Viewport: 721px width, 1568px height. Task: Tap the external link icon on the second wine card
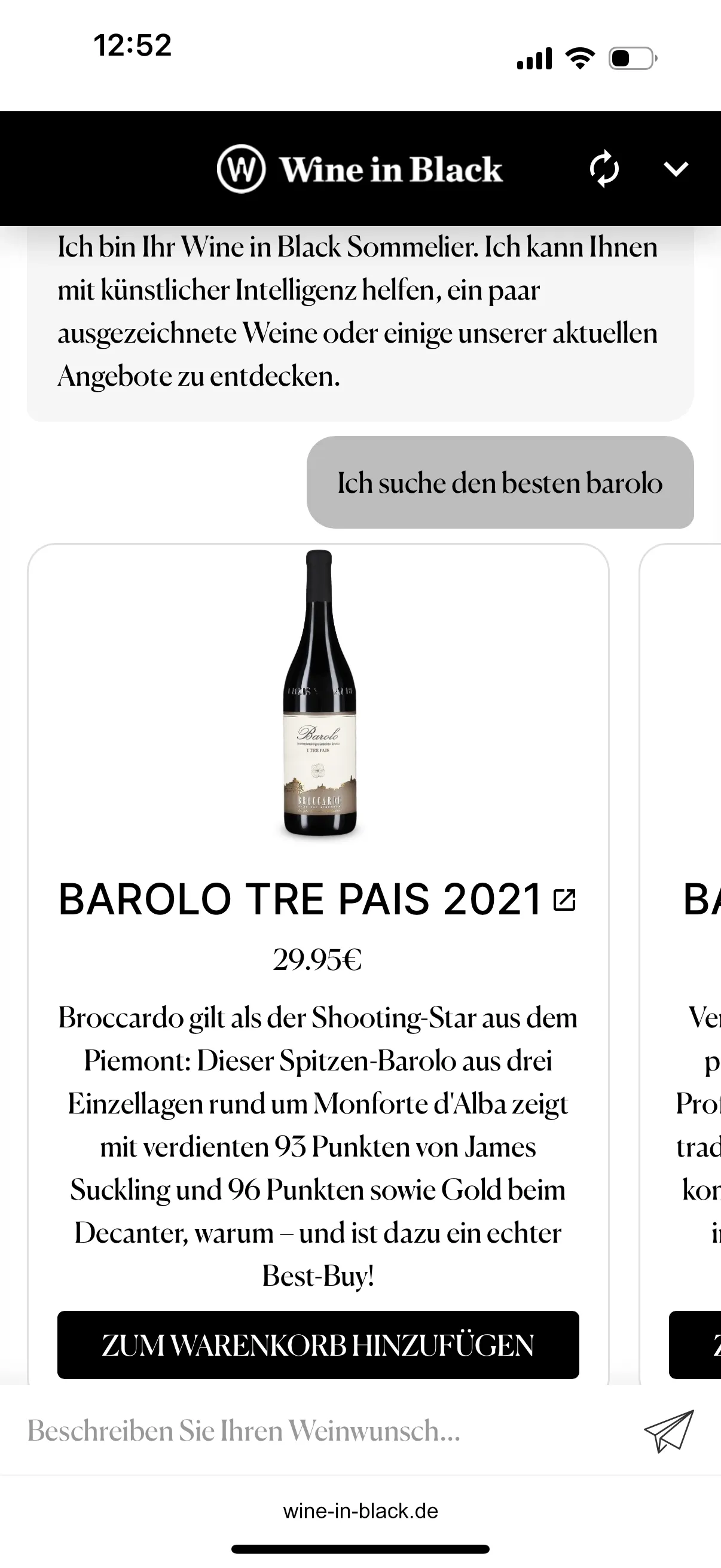[x=718, y=901]
